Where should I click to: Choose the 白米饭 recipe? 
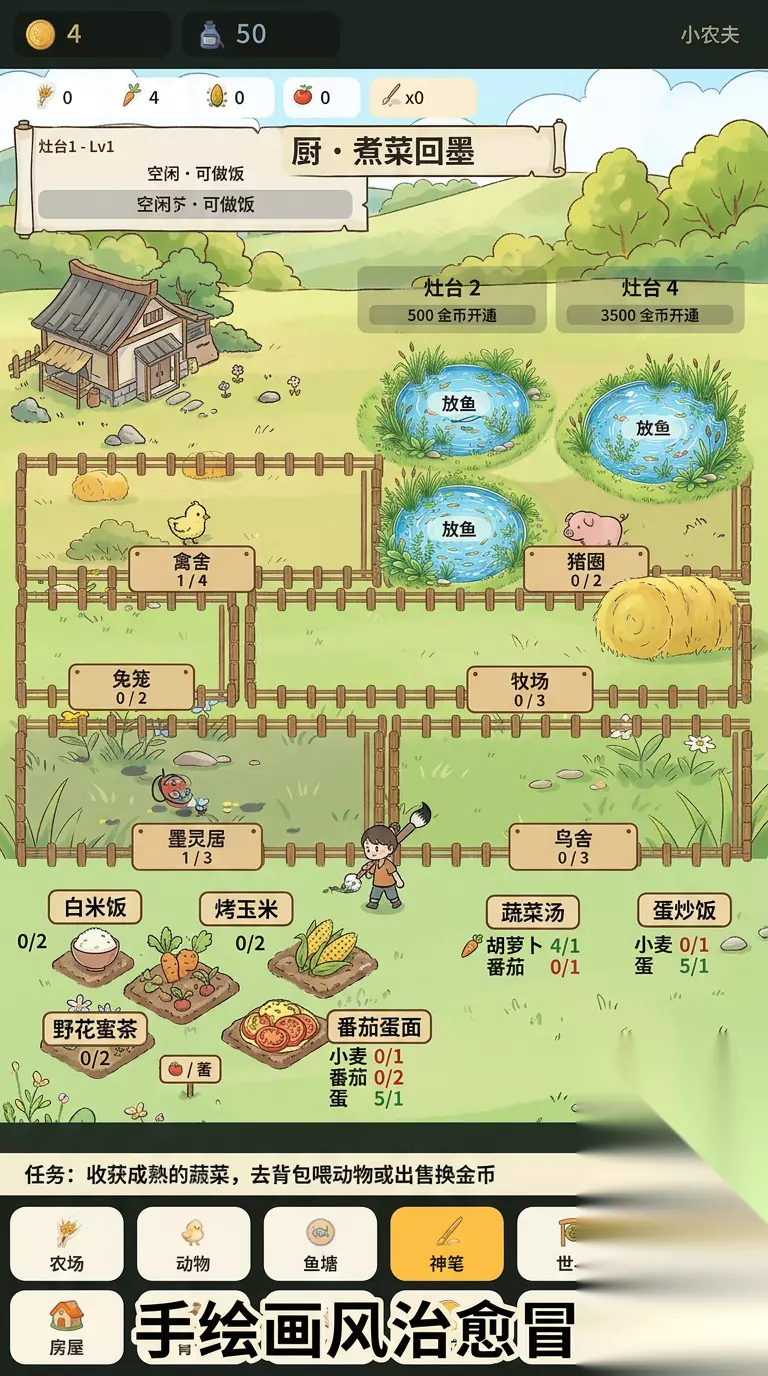coord(95,908)
